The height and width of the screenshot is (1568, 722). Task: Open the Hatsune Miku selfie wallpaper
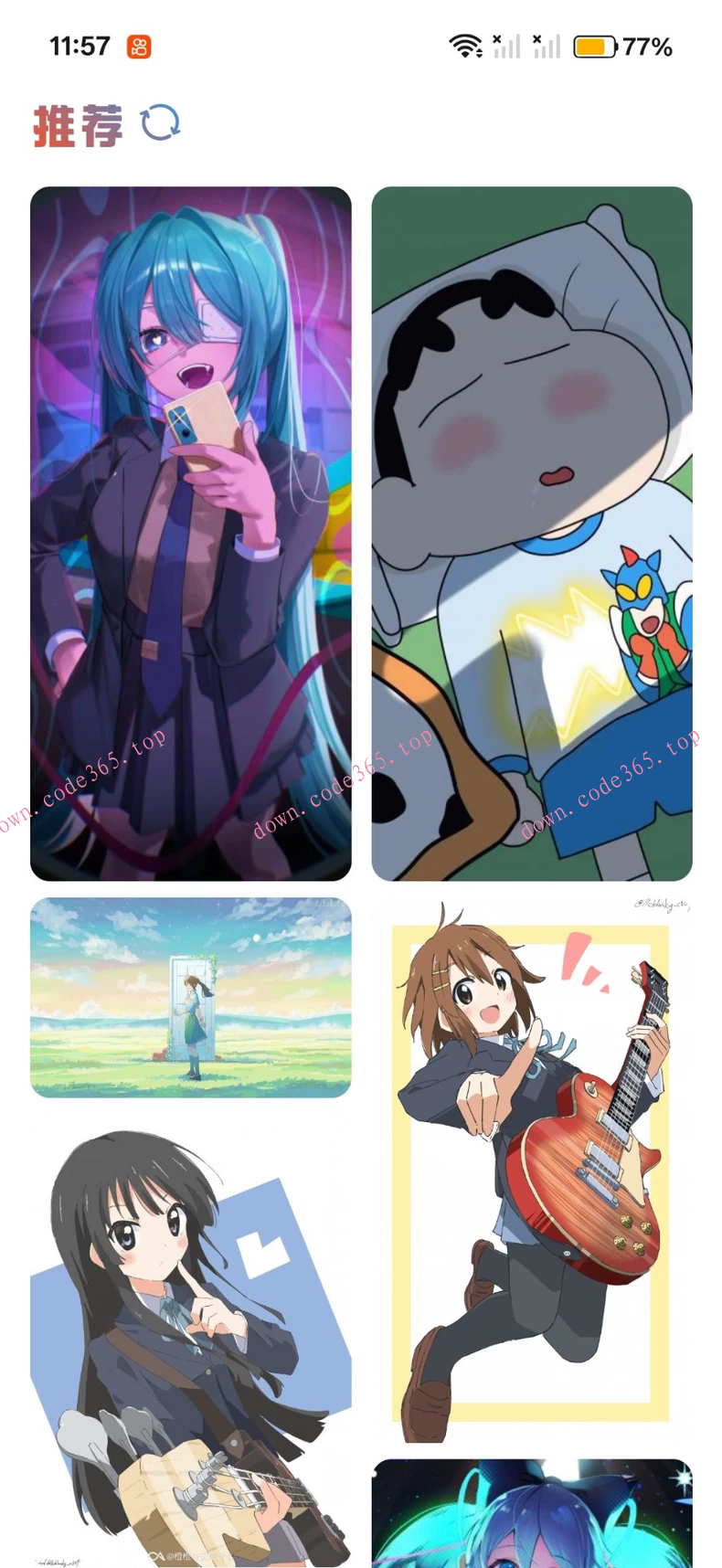click(x=190, y=533)
